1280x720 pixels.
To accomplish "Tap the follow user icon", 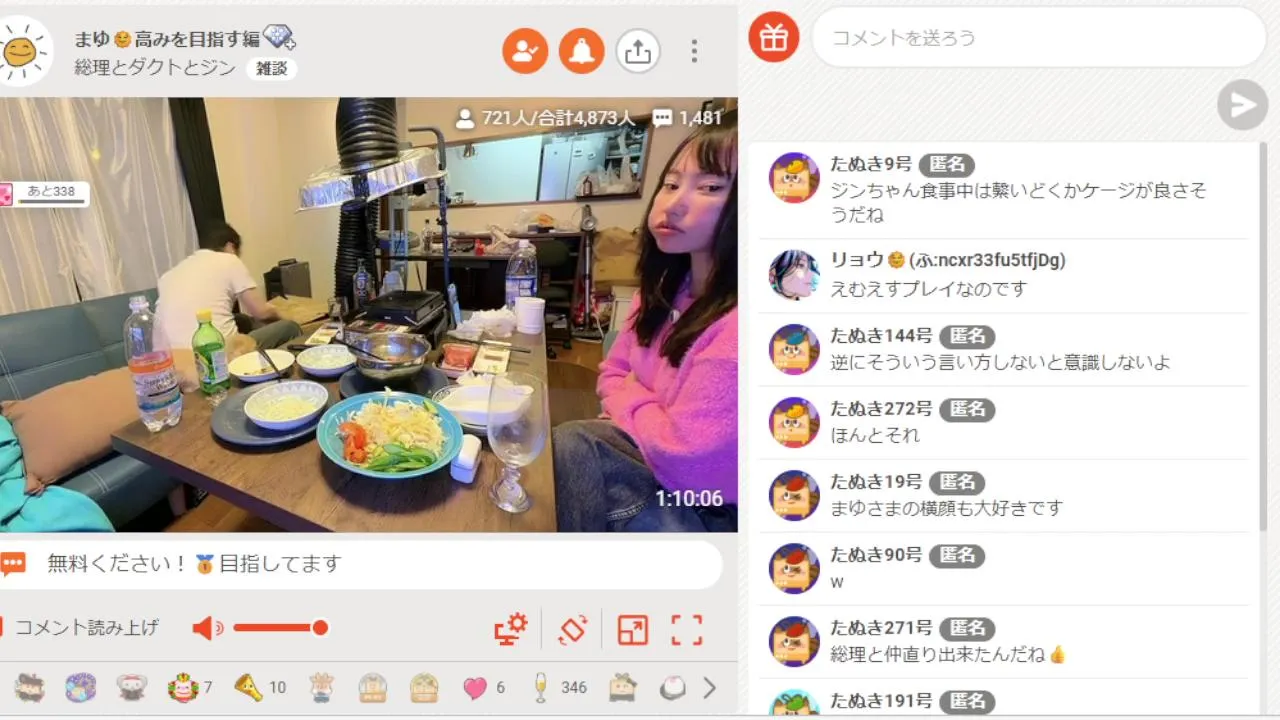I will coord(525,51).
